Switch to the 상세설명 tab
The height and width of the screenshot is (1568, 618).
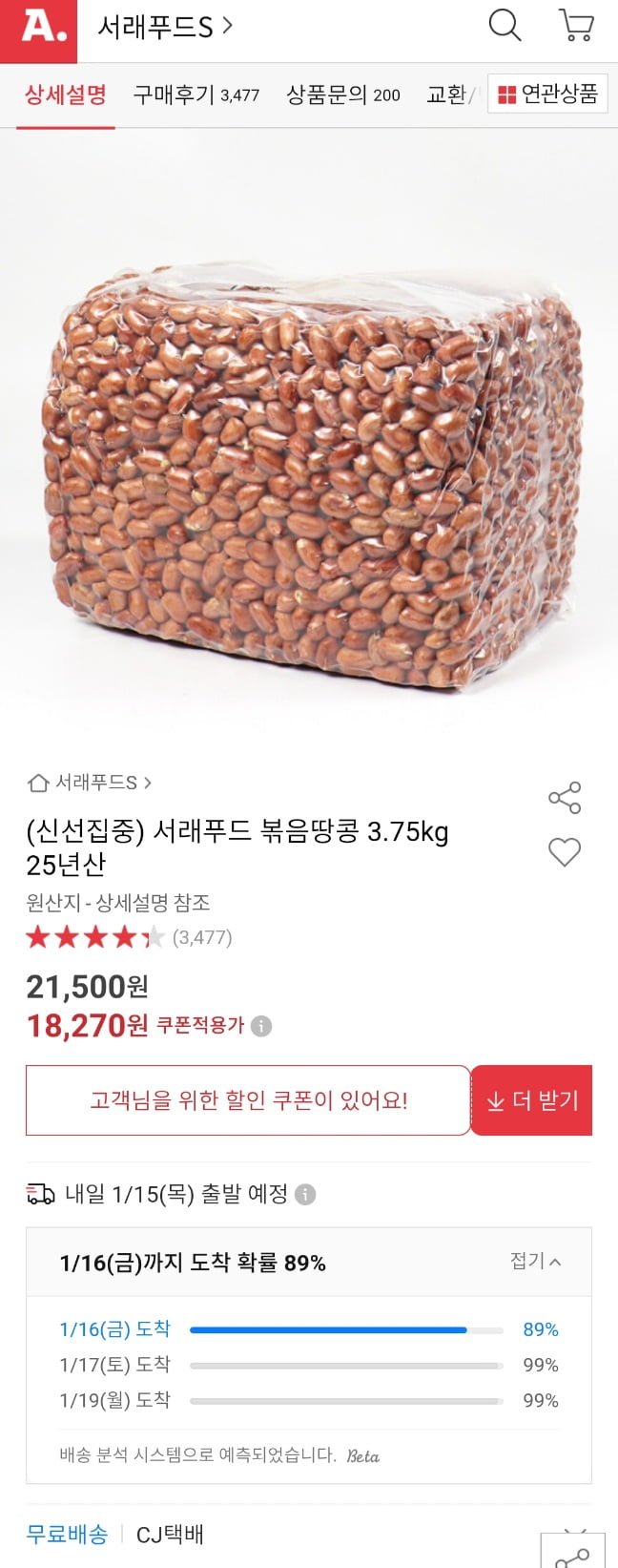[66, 94]
